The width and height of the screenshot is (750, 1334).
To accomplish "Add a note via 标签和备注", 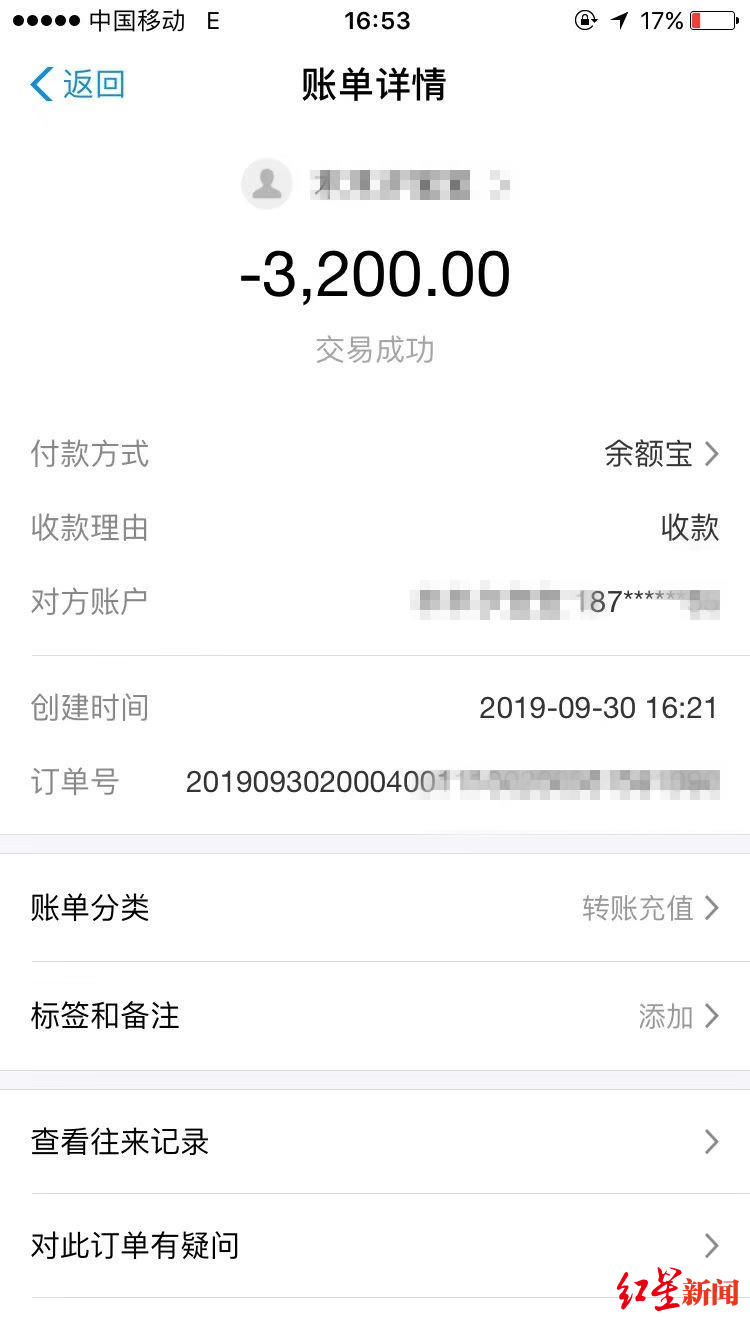I will (375, 1016).
